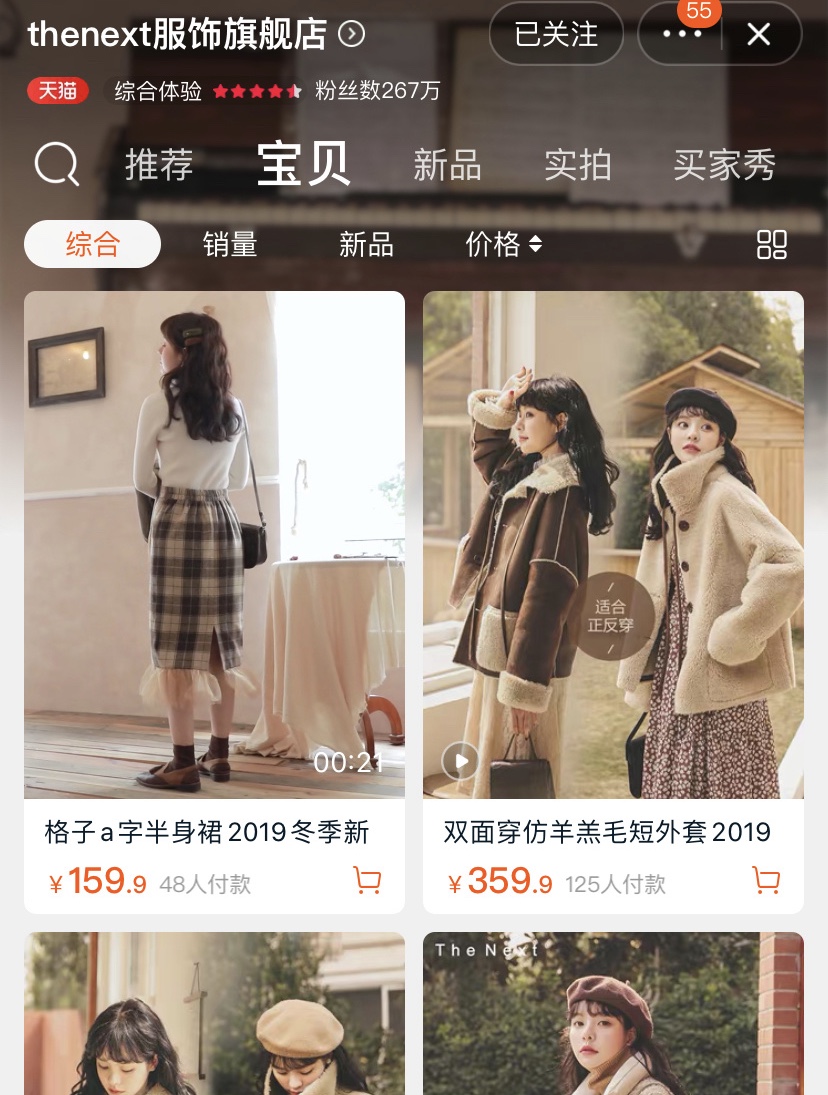Image resolution: width=828 pixels, height=1095 pixels.
Task: Expand store details via the store name chevron
Action: [351, 33]
